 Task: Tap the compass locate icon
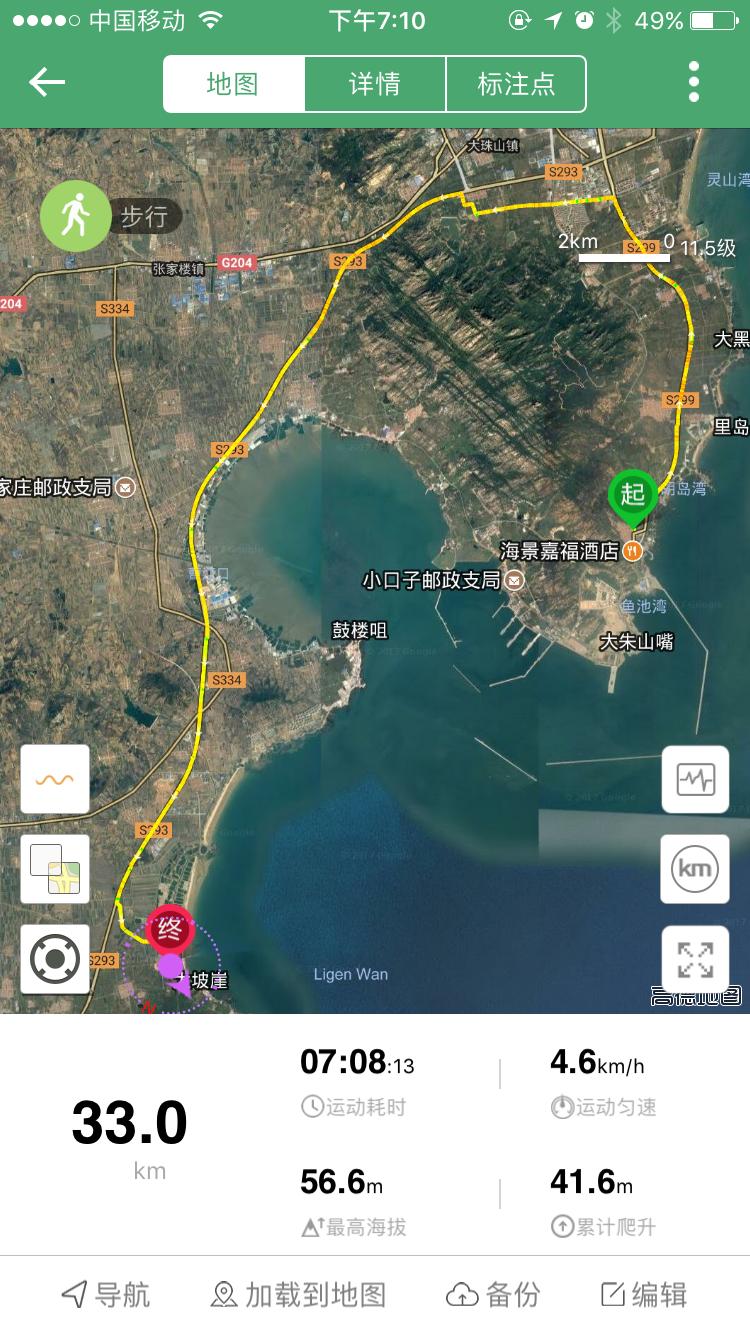[x=54, y=958]
